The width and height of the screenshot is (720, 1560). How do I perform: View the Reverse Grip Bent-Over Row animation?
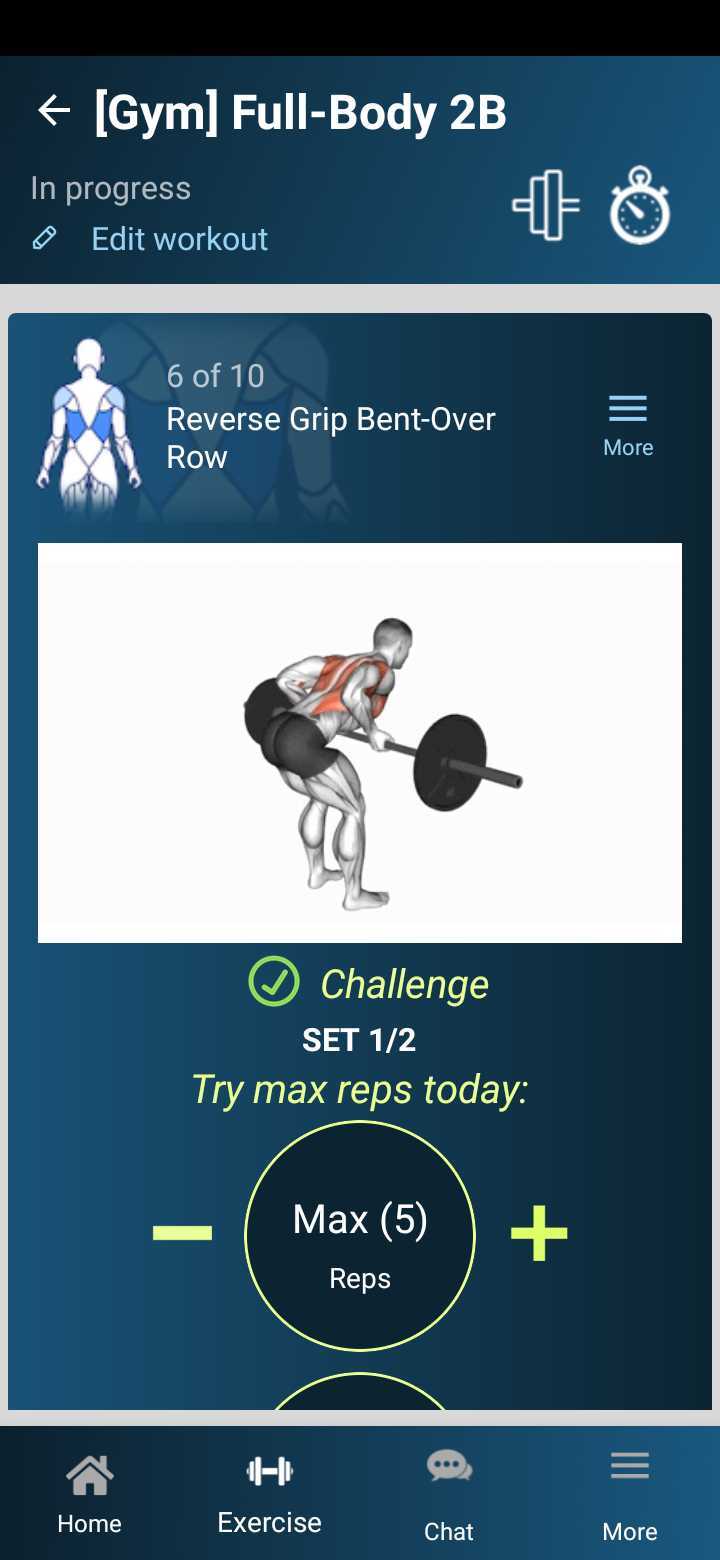pyautogui.click(x=360, y=743)
